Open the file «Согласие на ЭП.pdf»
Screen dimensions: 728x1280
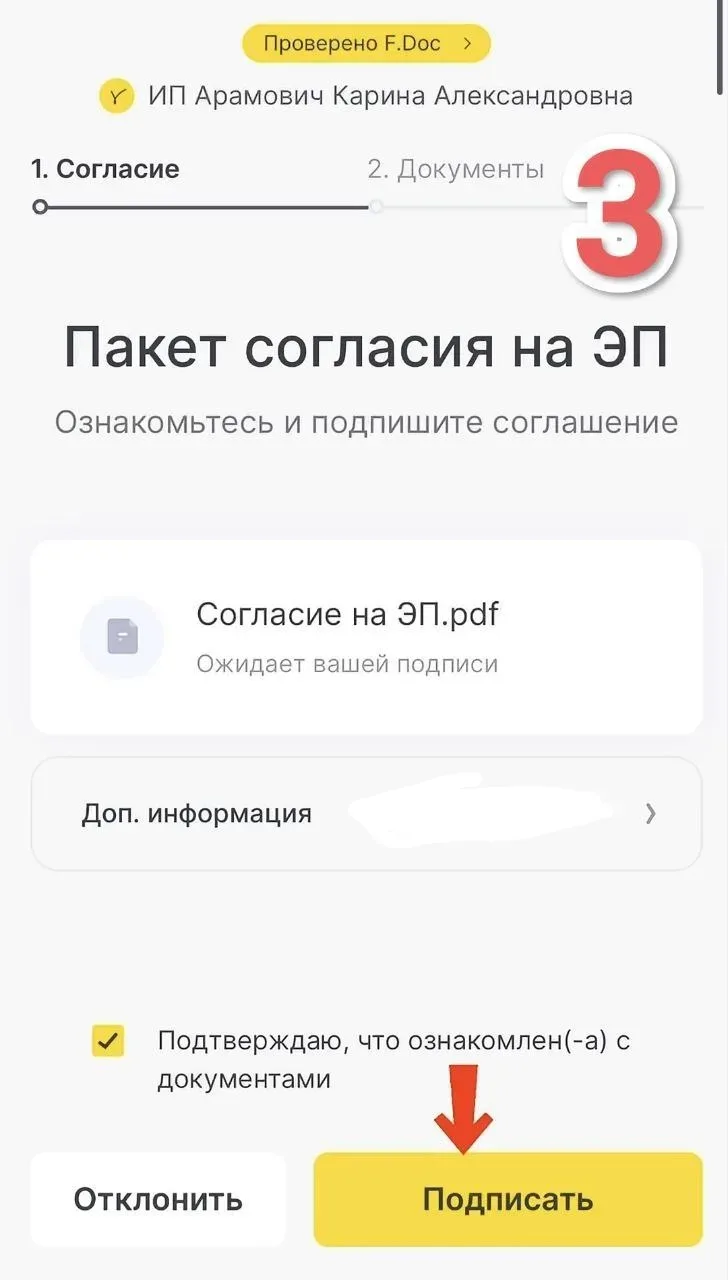pyautogui.click(x=346, y=615)
